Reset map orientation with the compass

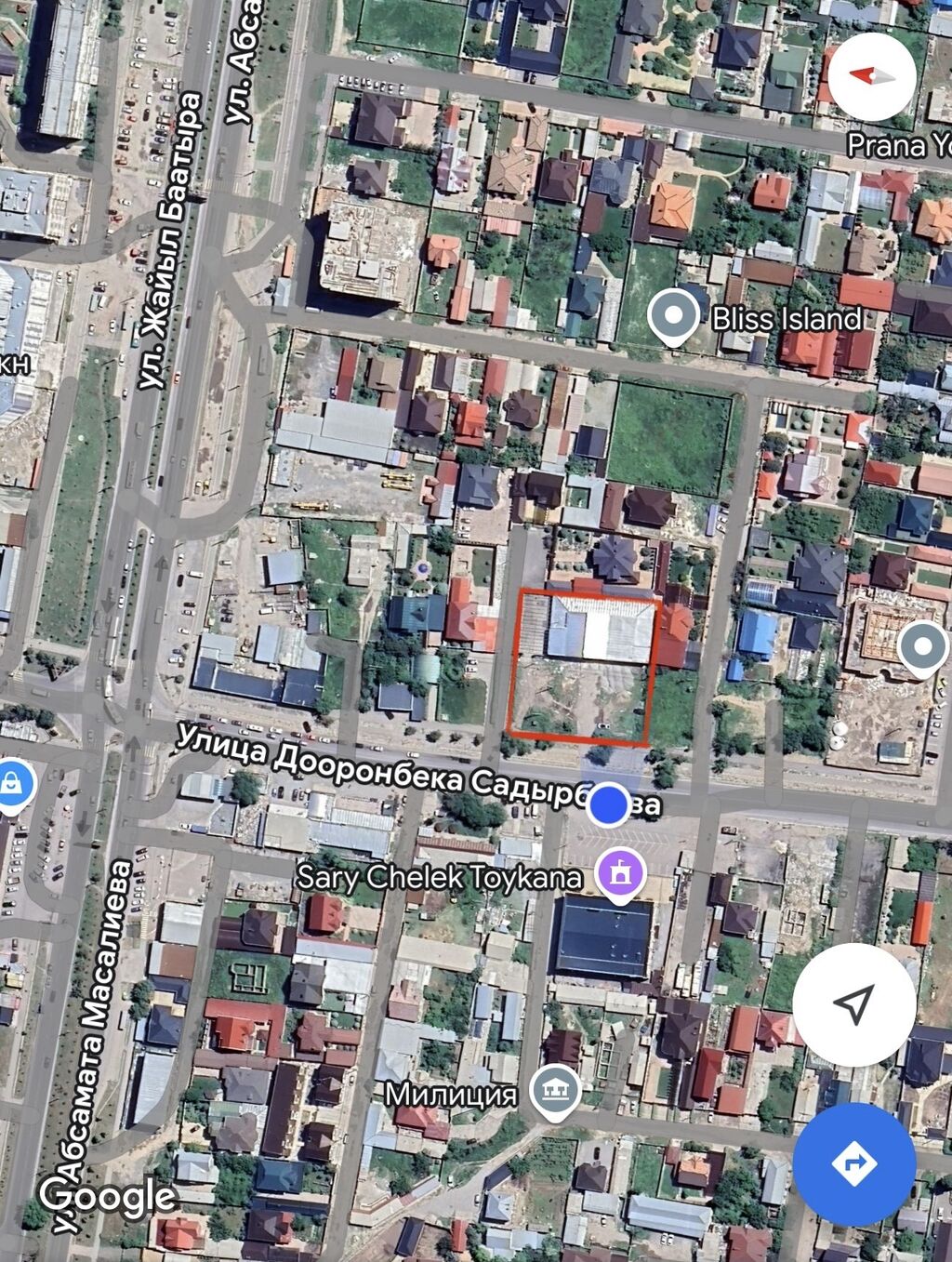pos(871,76)
